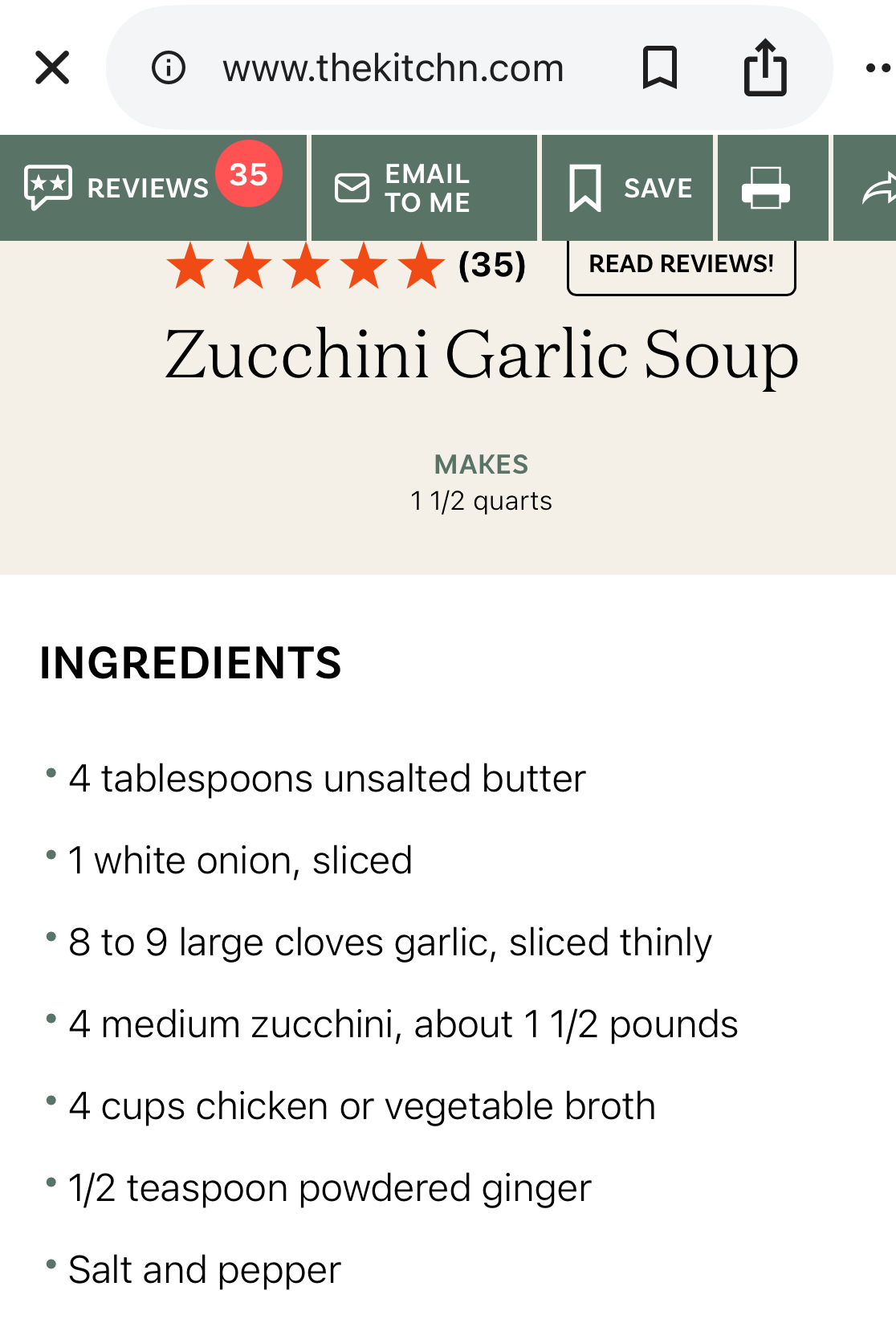Open the browser share sheet

(765, 68)
